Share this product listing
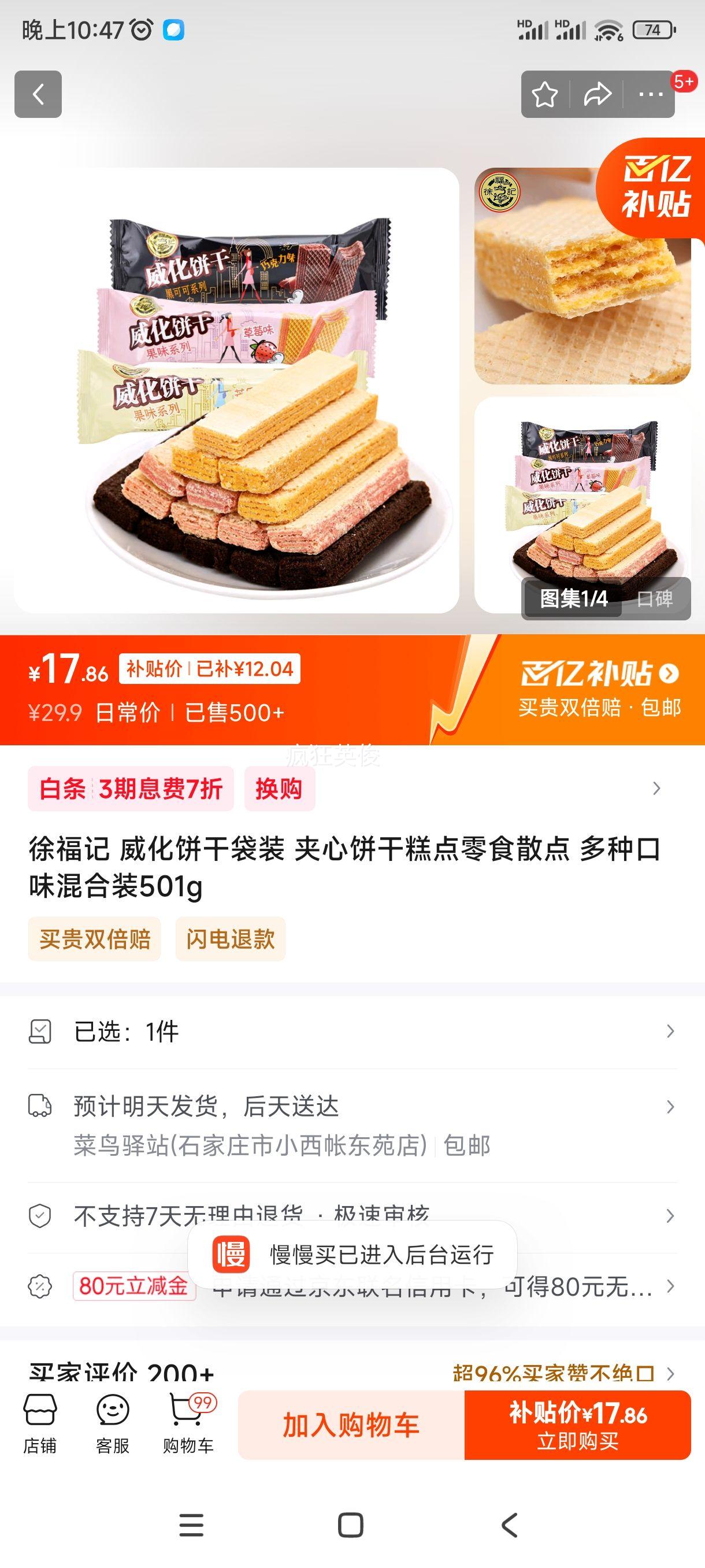 597,94
